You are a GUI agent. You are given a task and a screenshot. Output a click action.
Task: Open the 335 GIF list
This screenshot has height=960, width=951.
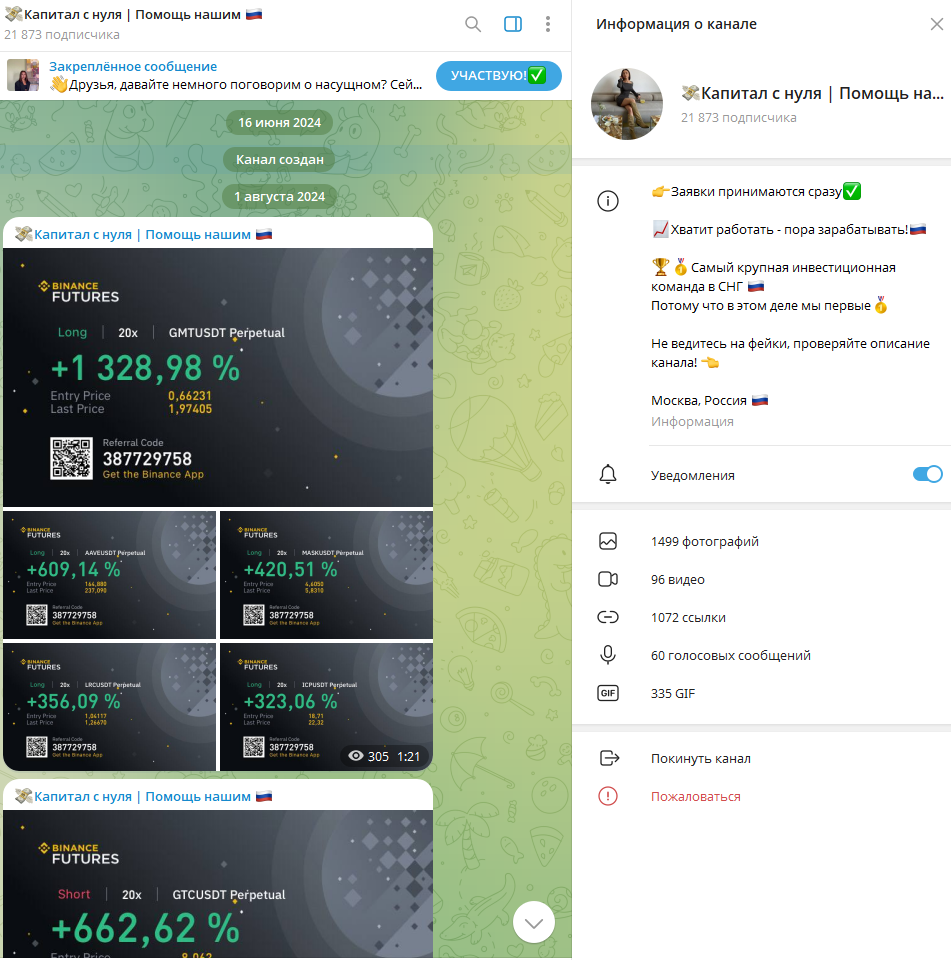click(672, 694)
